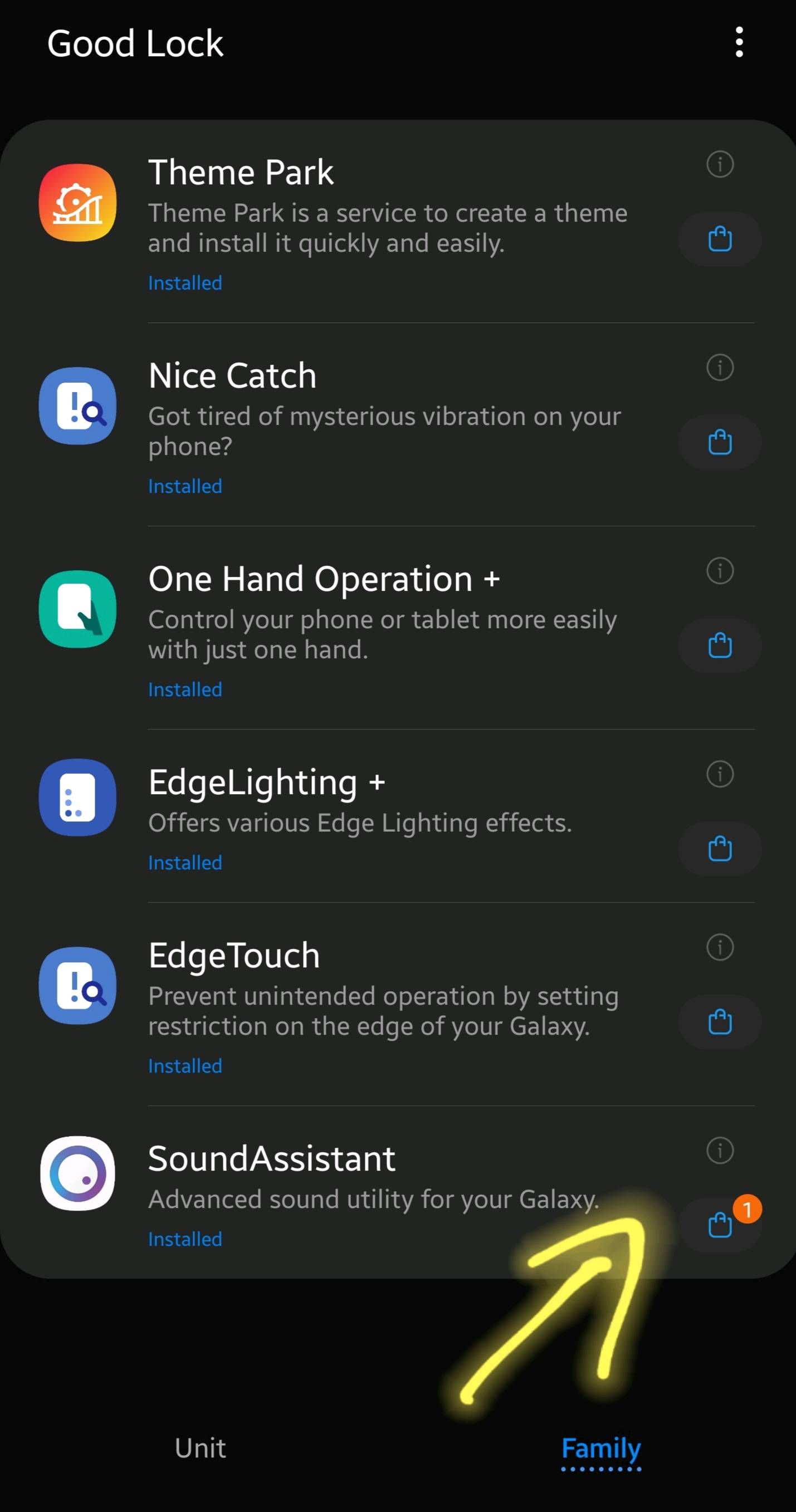Click Installed link under SoundAssistant

(184, 1239)
